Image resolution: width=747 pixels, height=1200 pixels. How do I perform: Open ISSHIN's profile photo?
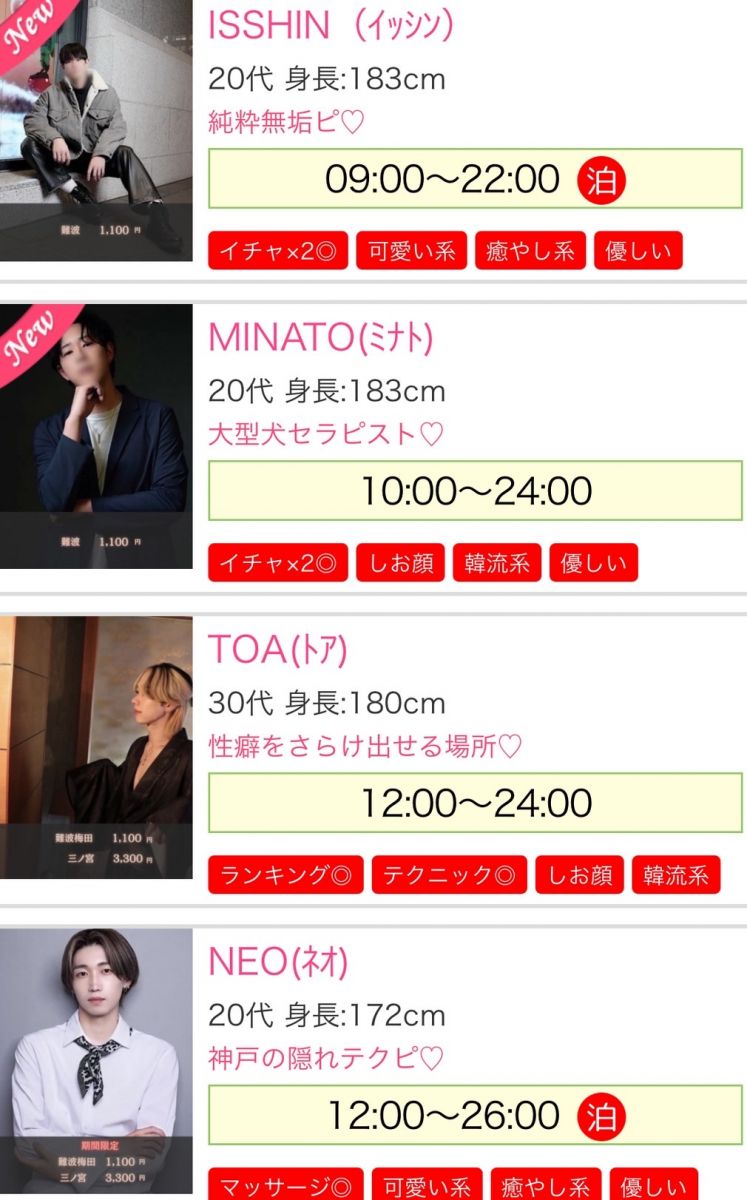96,130
